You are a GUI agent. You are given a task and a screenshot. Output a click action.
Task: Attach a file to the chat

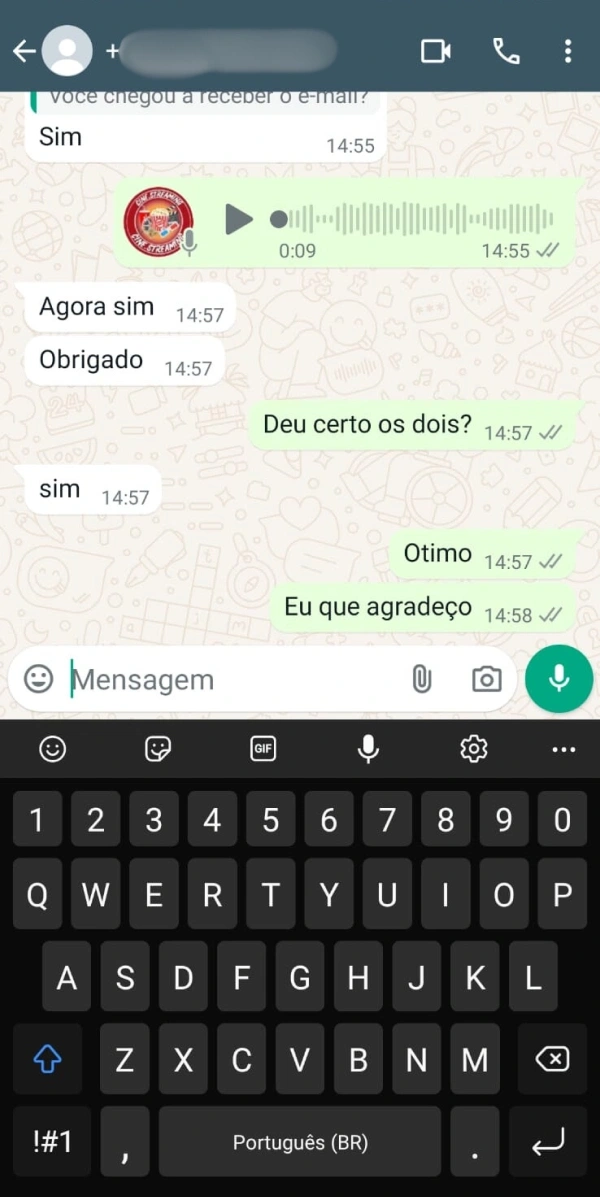pyautogui.click(x=422, y=680)
